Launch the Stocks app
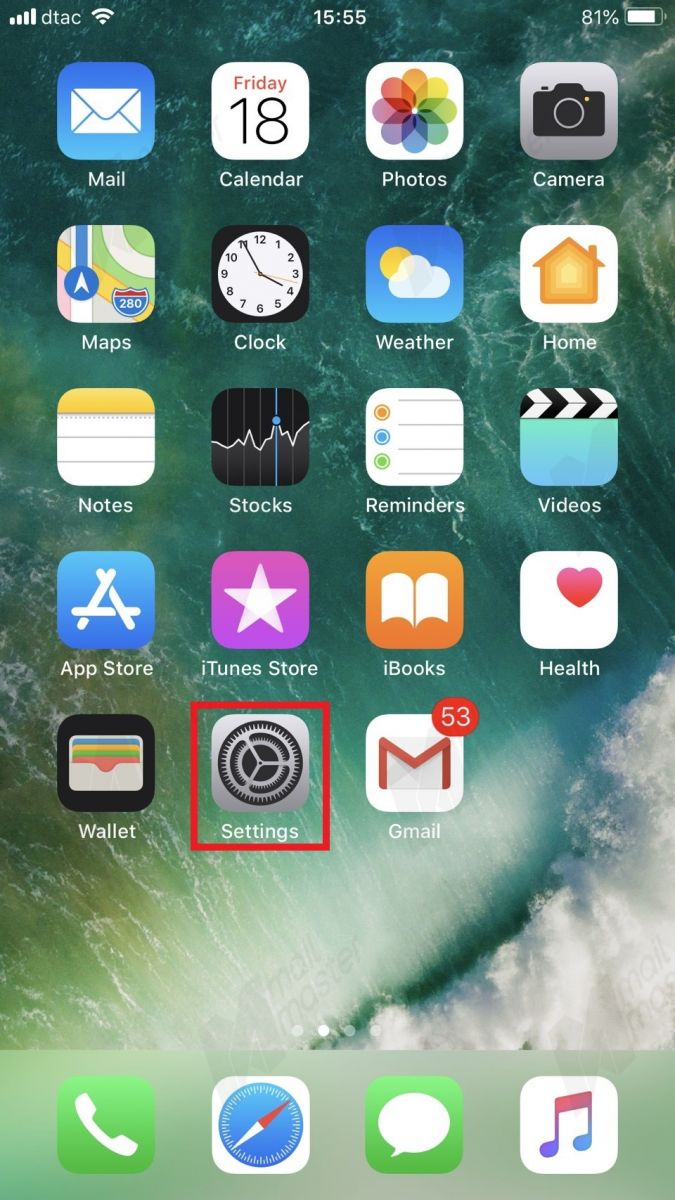This screenshot has height=1200, width=675. coord(260,437)
